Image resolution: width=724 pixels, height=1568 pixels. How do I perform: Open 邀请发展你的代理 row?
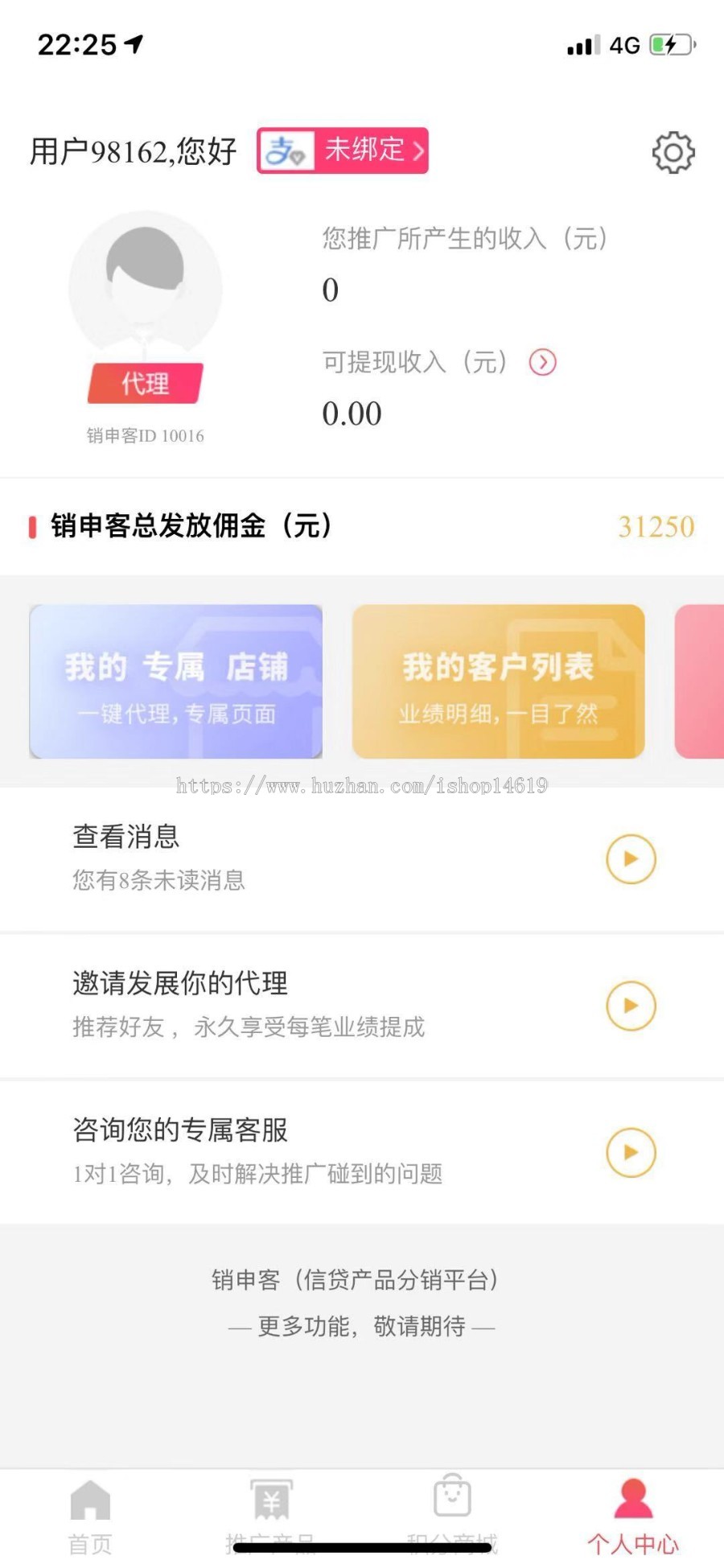362,1005
